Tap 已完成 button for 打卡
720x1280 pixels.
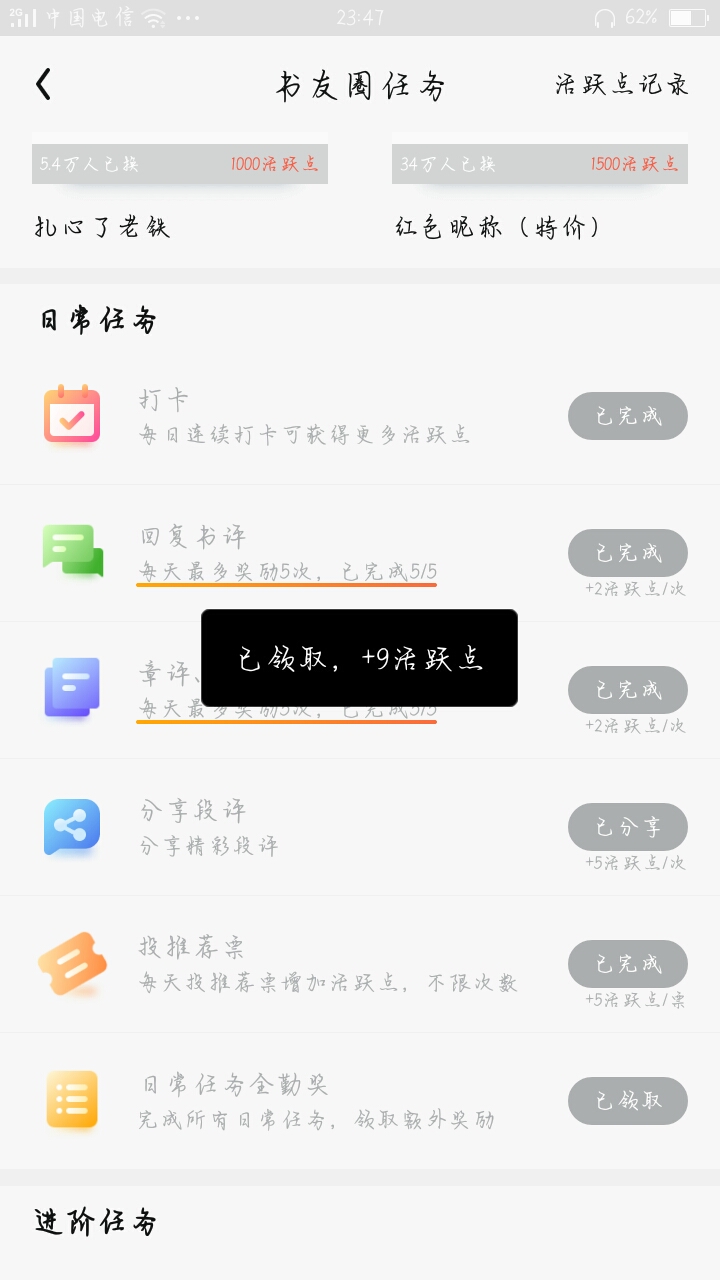(628, 416)
